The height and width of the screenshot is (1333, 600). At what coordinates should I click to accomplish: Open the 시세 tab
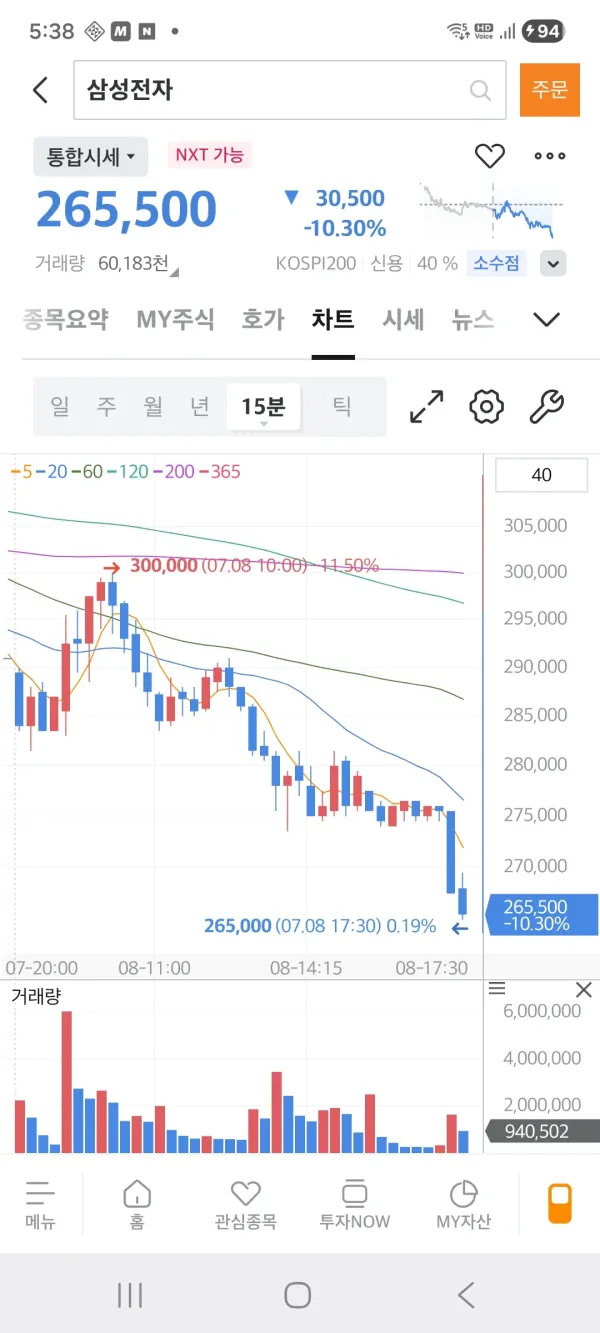click(403, 320)
